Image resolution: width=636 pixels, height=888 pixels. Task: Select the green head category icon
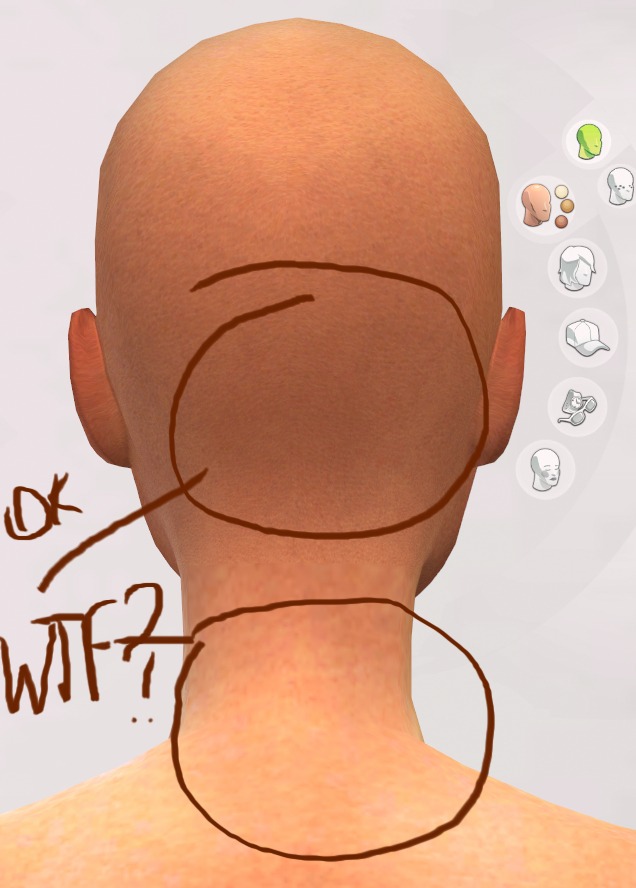588,141
